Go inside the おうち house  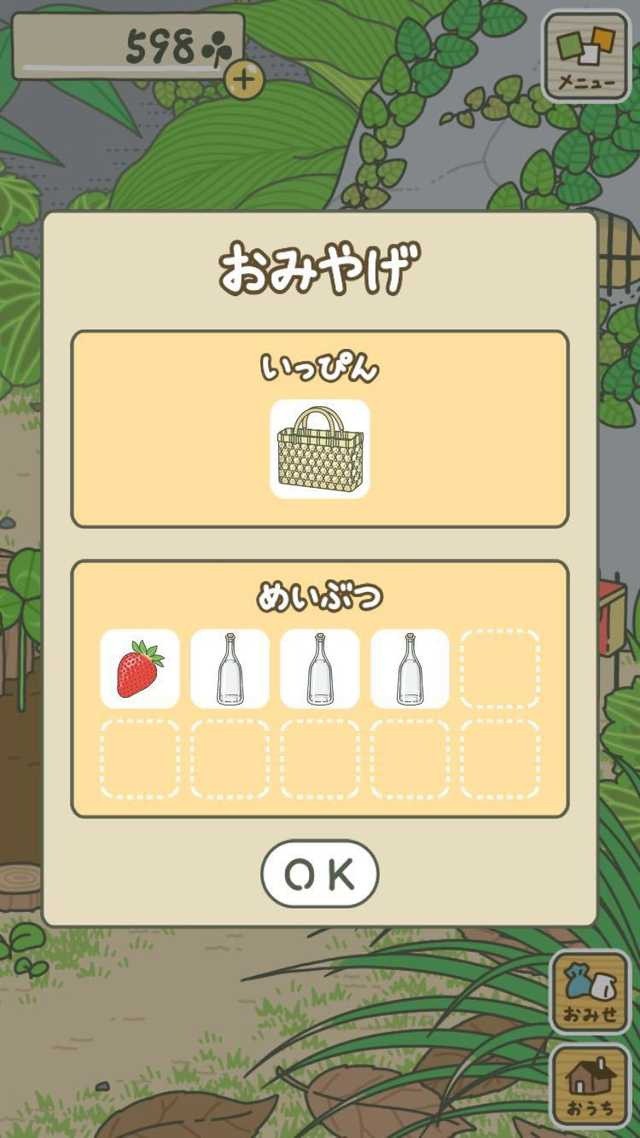pos(590,1085)
